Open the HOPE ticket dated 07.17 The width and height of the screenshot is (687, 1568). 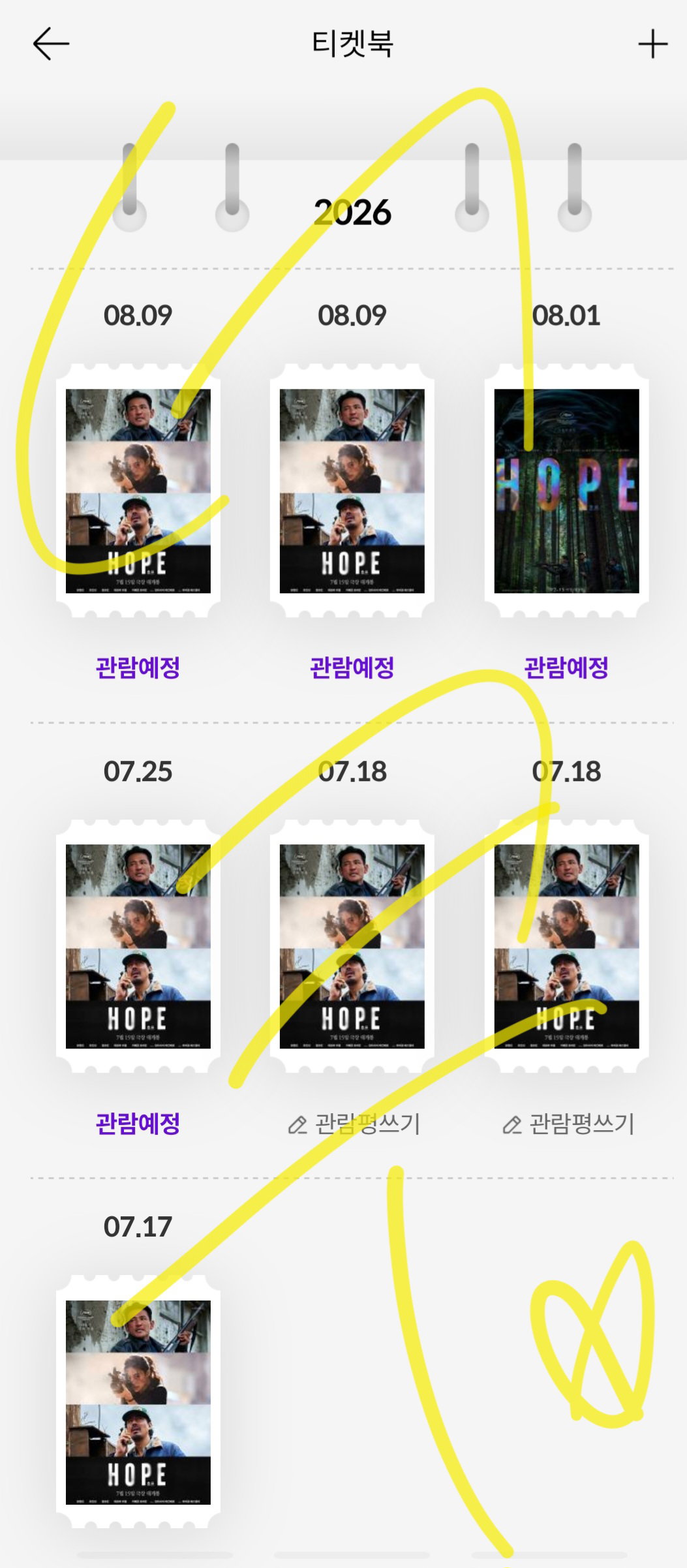[x=138, y=1402]
